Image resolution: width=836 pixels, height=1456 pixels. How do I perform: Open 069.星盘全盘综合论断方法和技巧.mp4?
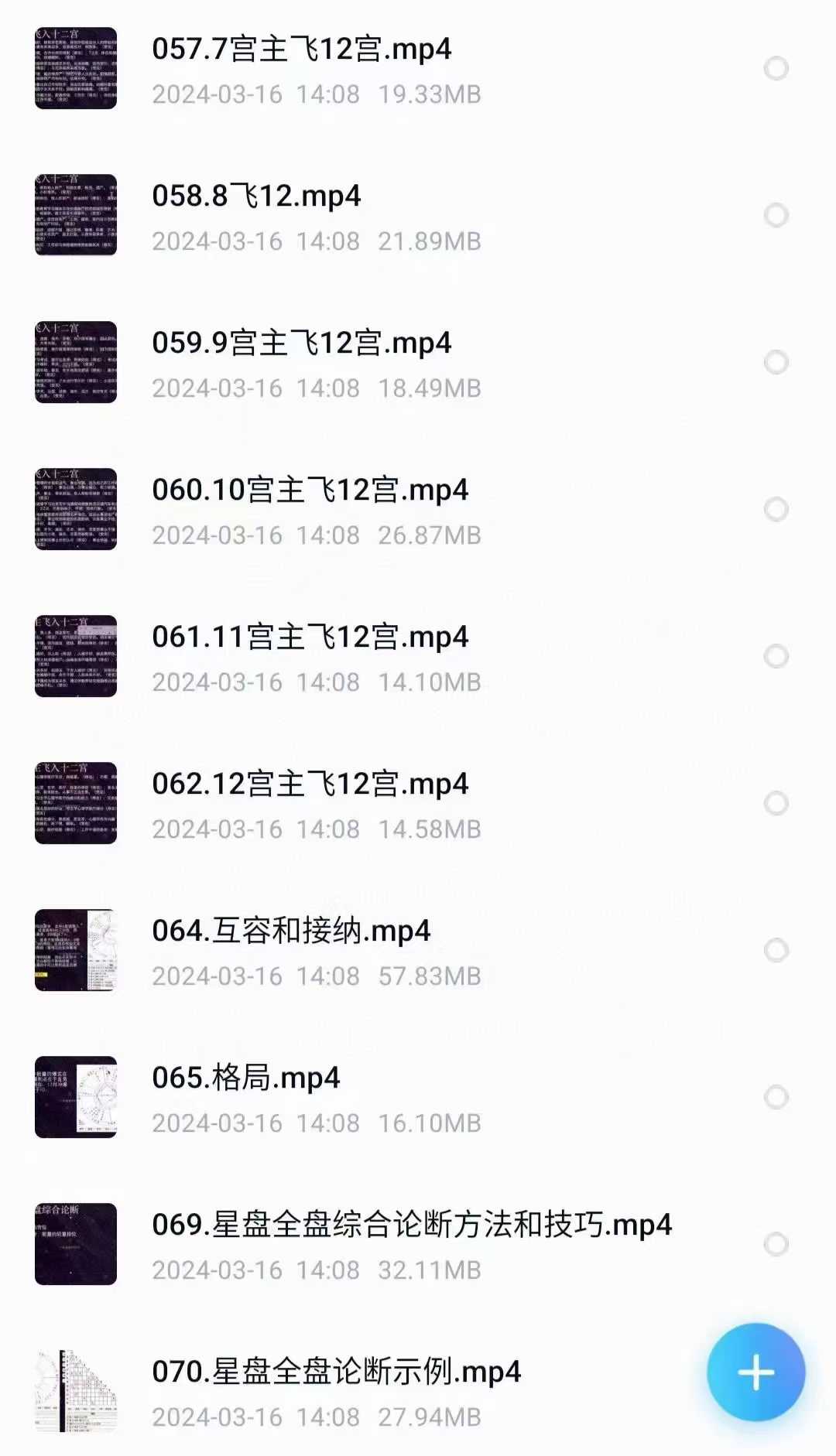coord(412,1225)
